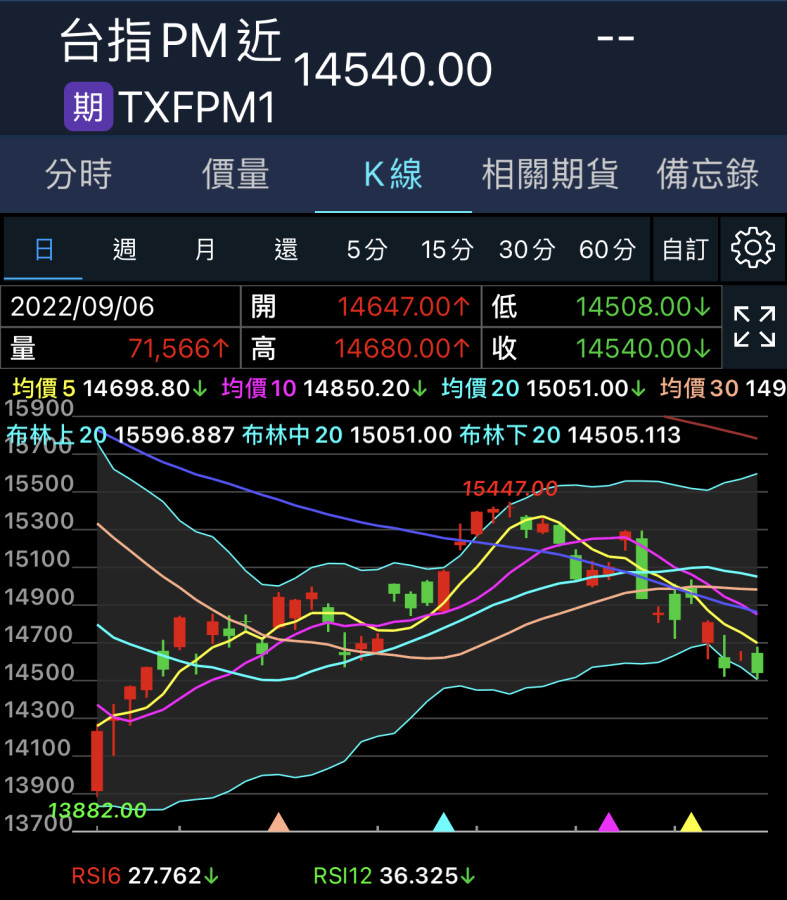
Task: Switch to the 分時 tab
Action: tap(79, 175)
